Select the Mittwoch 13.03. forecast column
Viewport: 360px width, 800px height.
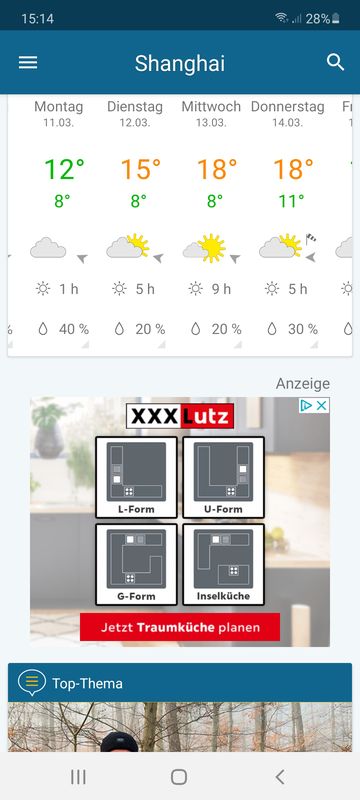[211, 222]
